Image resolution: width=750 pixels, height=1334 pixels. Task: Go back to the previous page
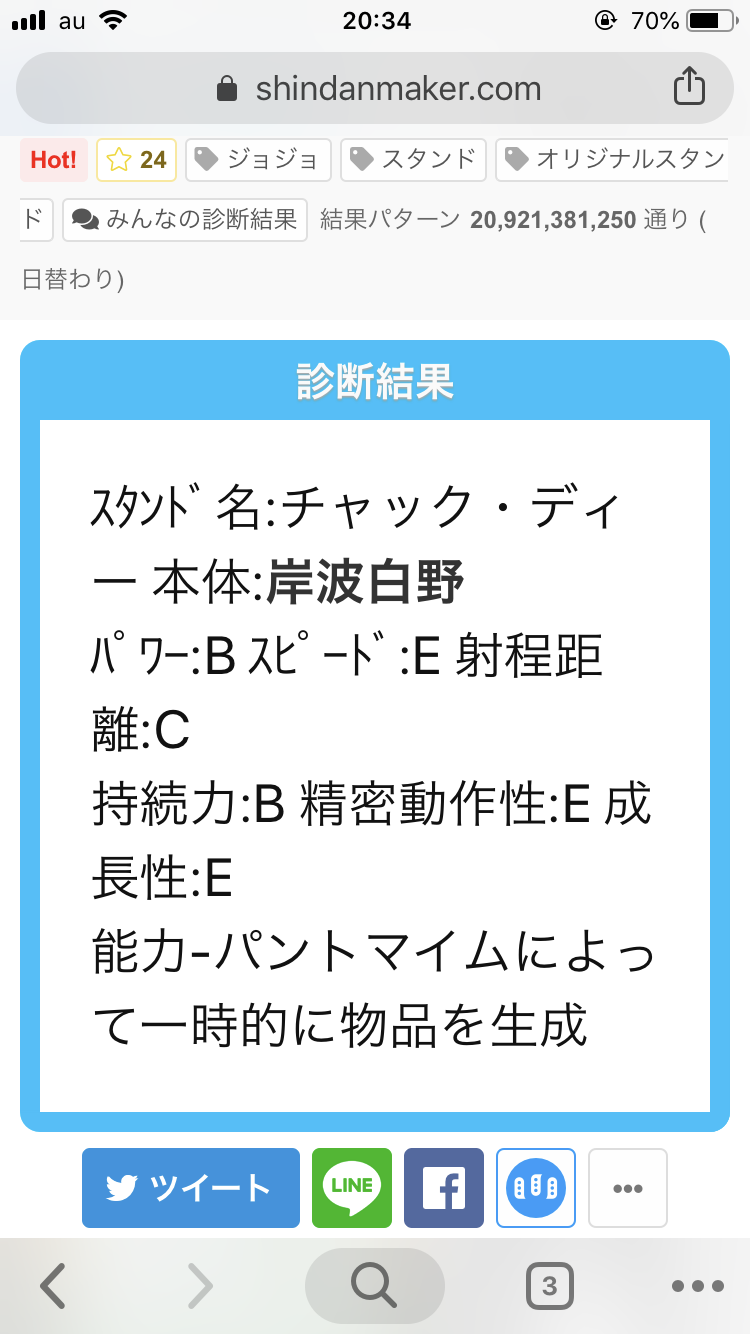(x=53, y=1286)
